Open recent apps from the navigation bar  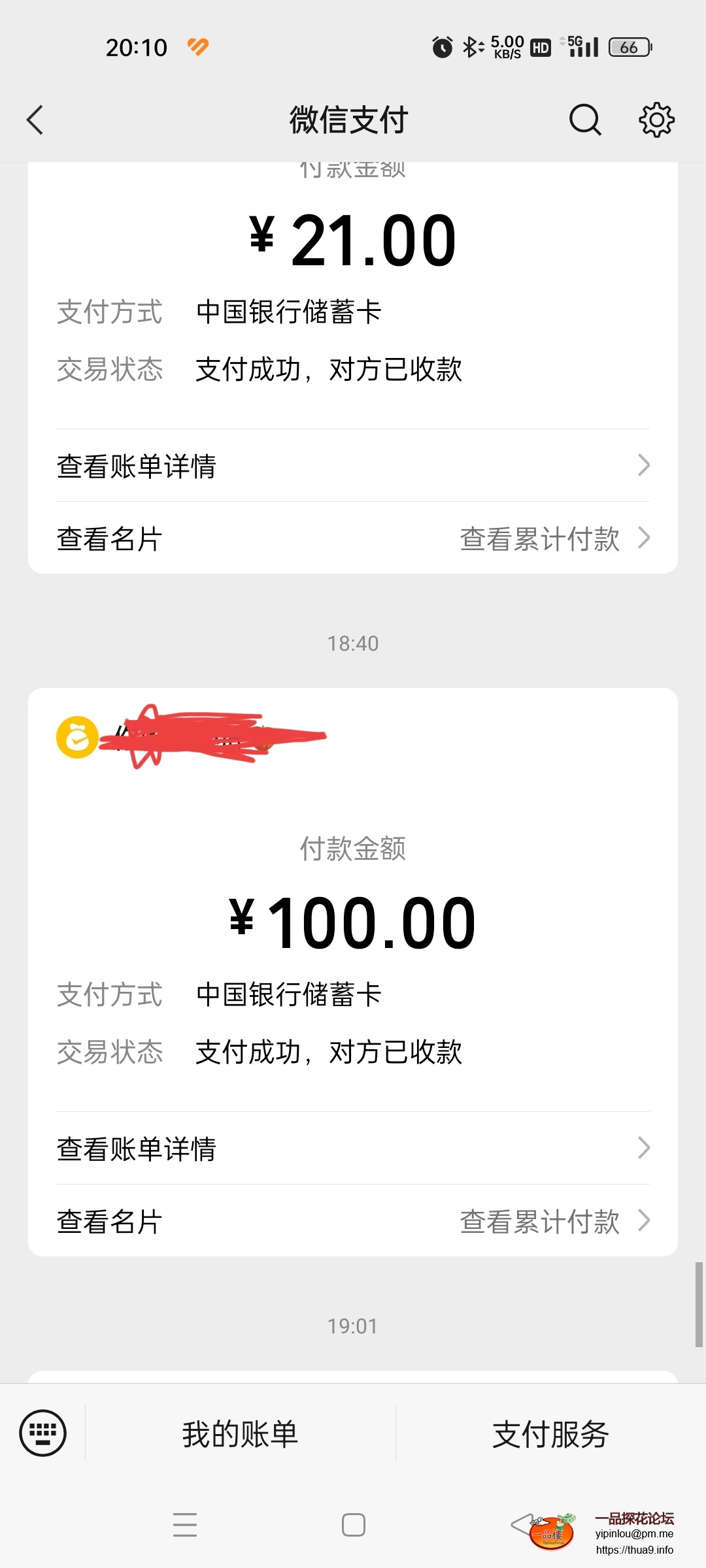(x=185, y=1525)
